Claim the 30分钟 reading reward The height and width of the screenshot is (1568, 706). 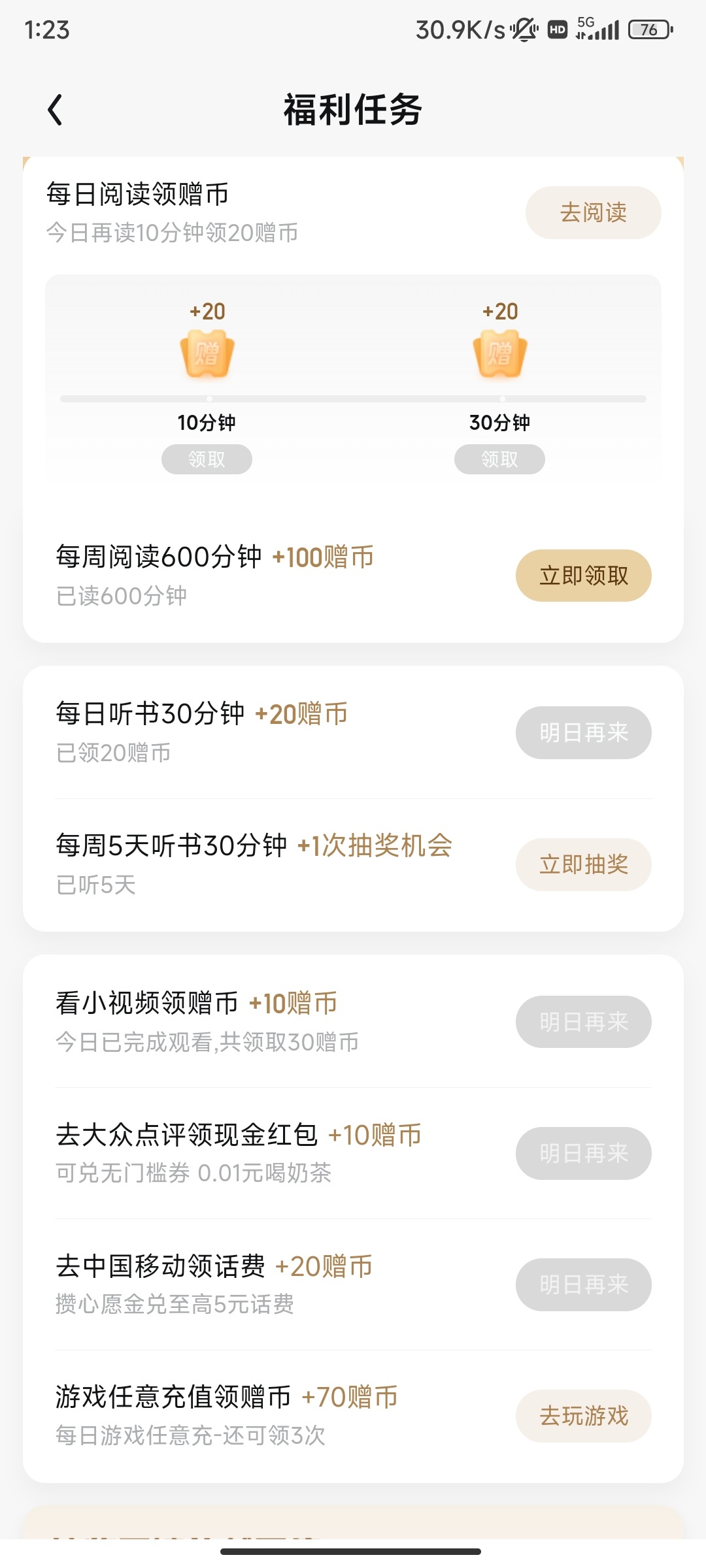click(499, 459)
